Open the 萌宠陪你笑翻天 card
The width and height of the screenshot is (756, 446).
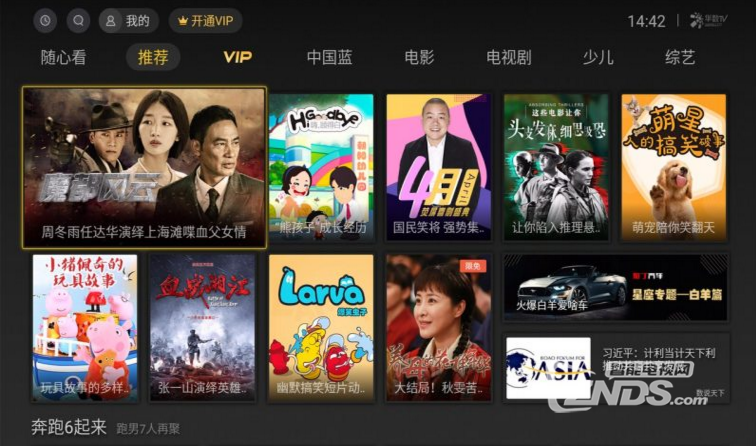[673, 166]
